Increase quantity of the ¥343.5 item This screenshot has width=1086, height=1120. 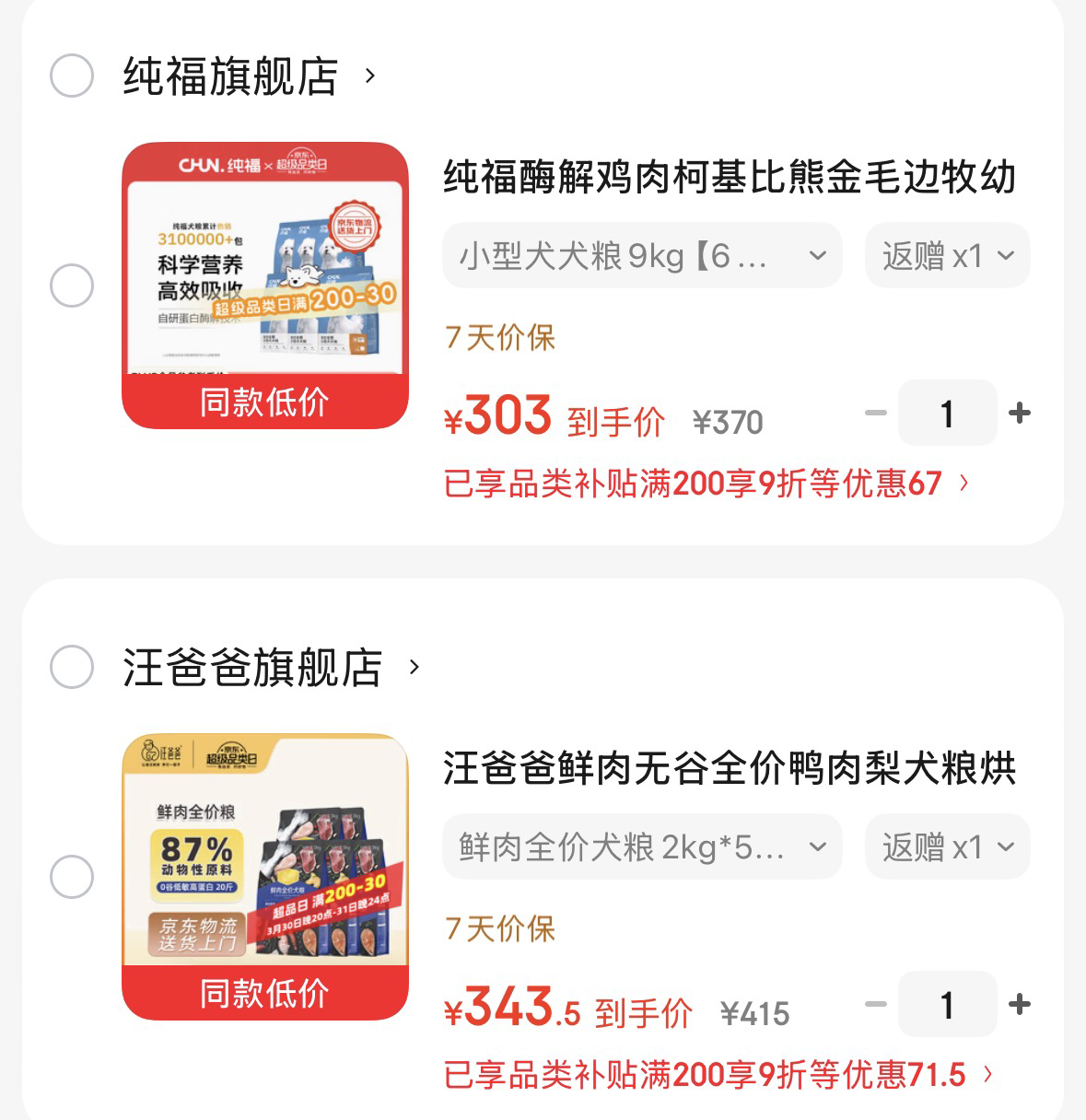[1019, 1005]
